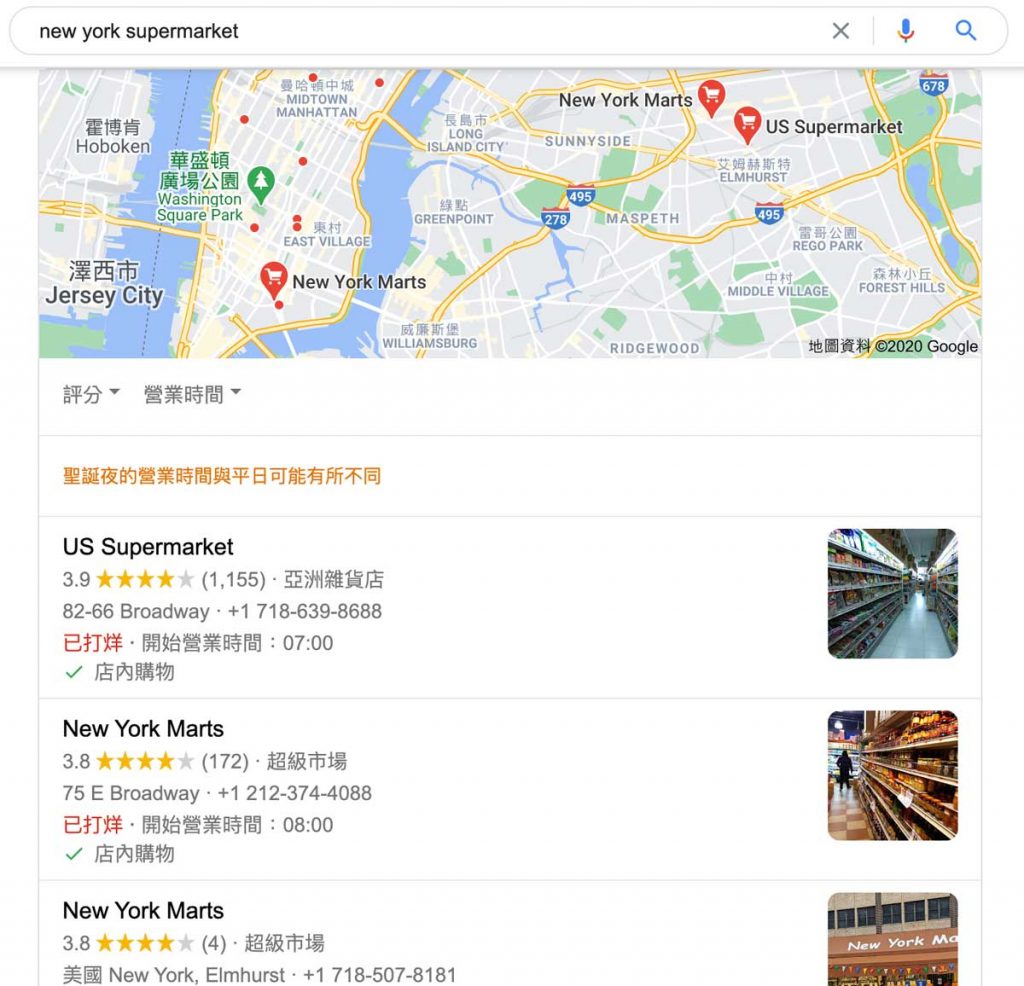View the US Supermarket aisle photo
This screenshot has height=986, width=1024.
pyautogui.click(x=892, y=593)
